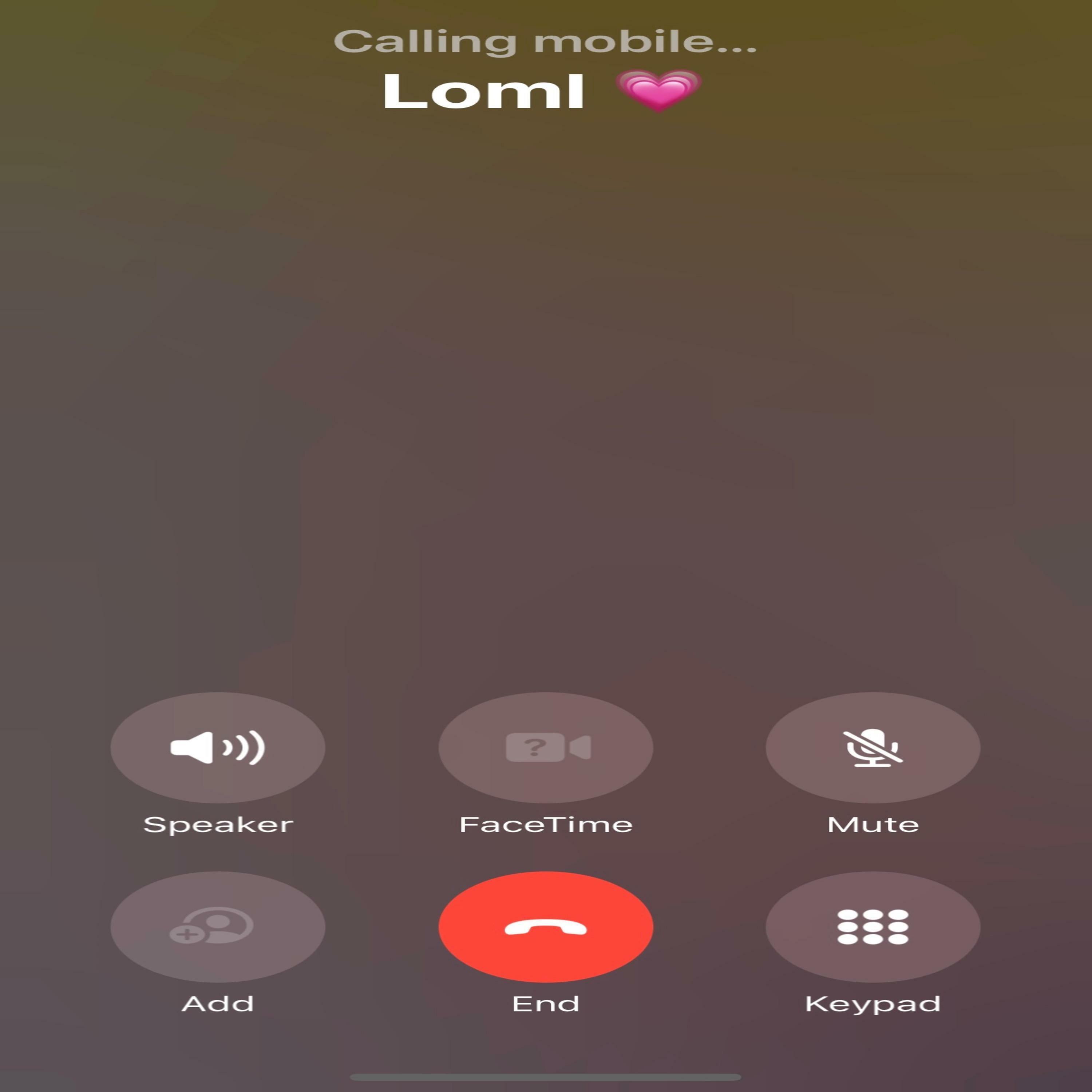Add another person to the call
This screenshot has height=1092, width=1092.
(x=218, y=927)
